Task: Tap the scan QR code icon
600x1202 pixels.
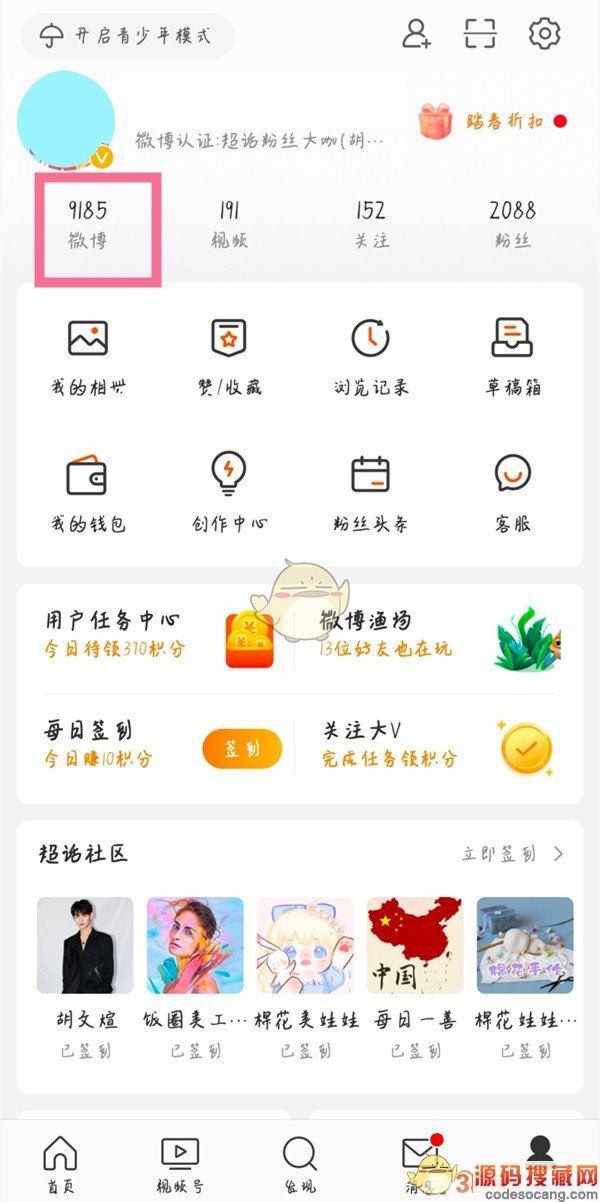Action: [480, 34]
